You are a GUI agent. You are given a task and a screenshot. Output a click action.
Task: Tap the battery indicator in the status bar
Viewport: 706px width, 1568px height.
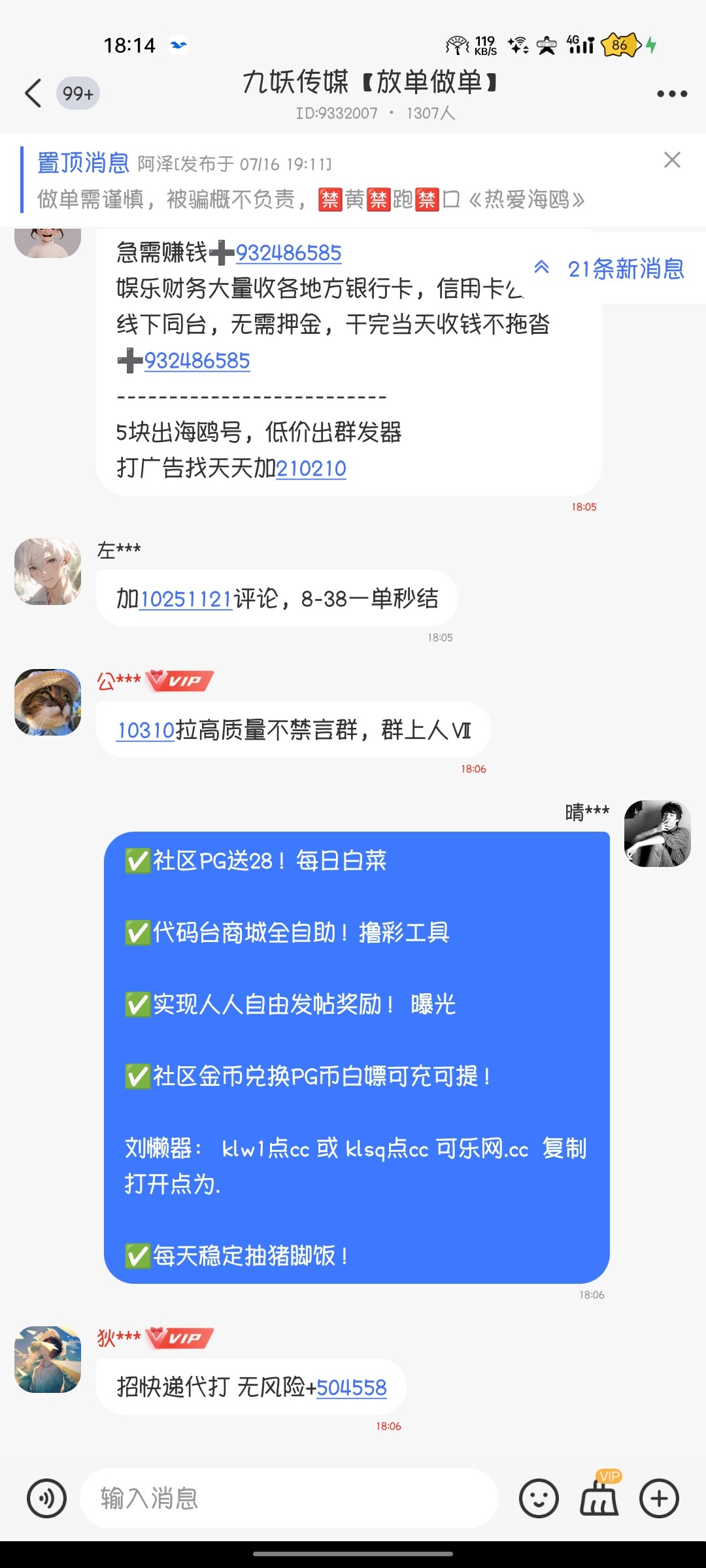click(620, 45)
